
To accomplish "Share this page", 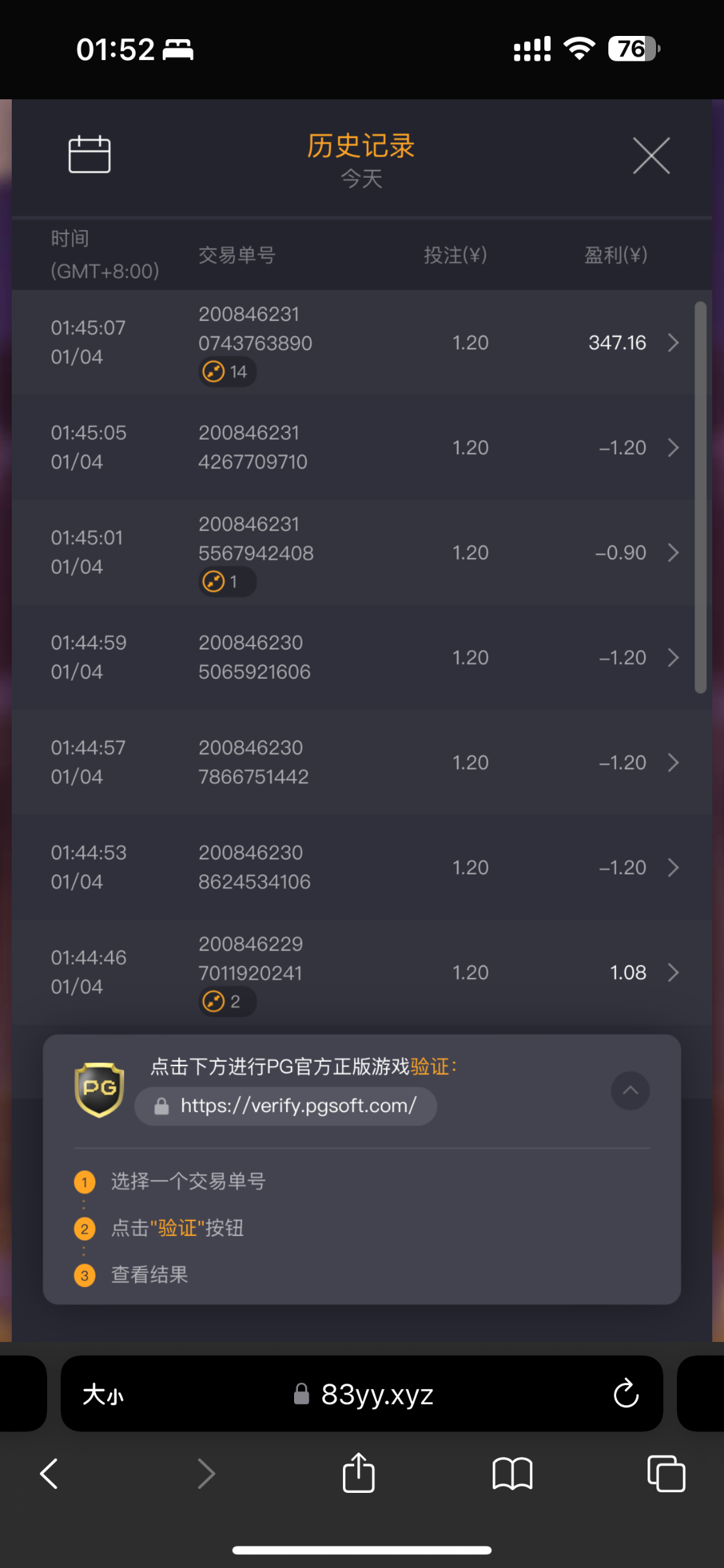I will pos(359,1473).
